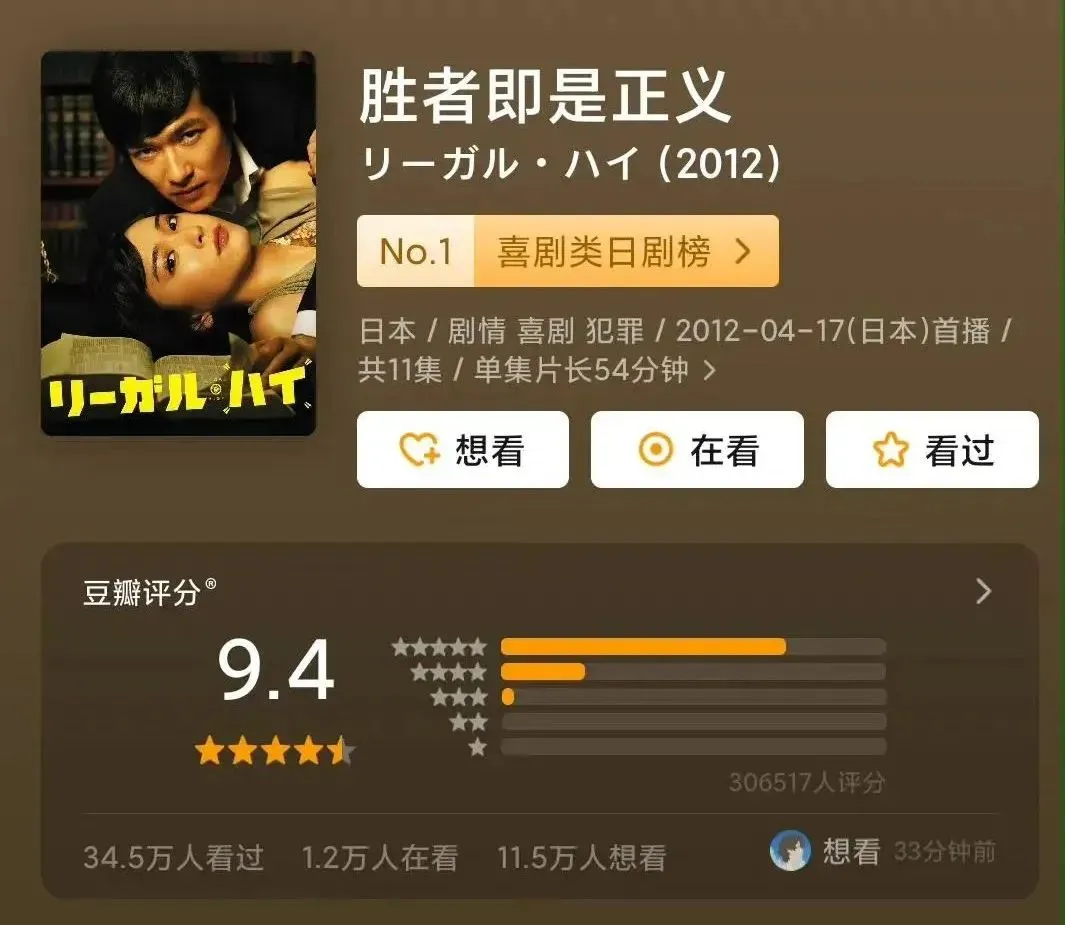The height and width of the screenshot is (925, 1065).
Task: Open the 豆瓣评分 rating details chevron
Action: point(983,591)
